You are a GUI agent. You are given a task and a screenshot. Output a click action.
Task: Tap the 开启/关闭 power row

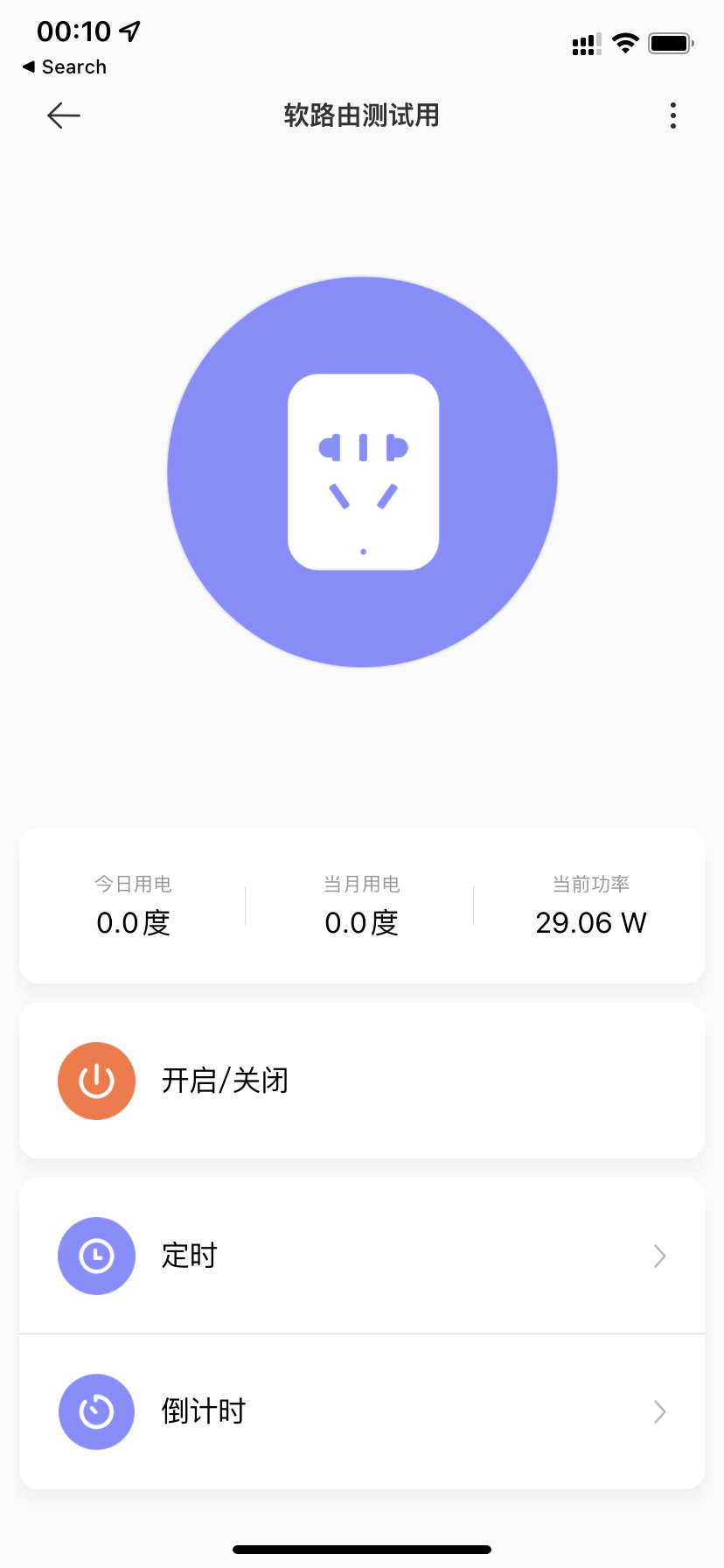362,1081
